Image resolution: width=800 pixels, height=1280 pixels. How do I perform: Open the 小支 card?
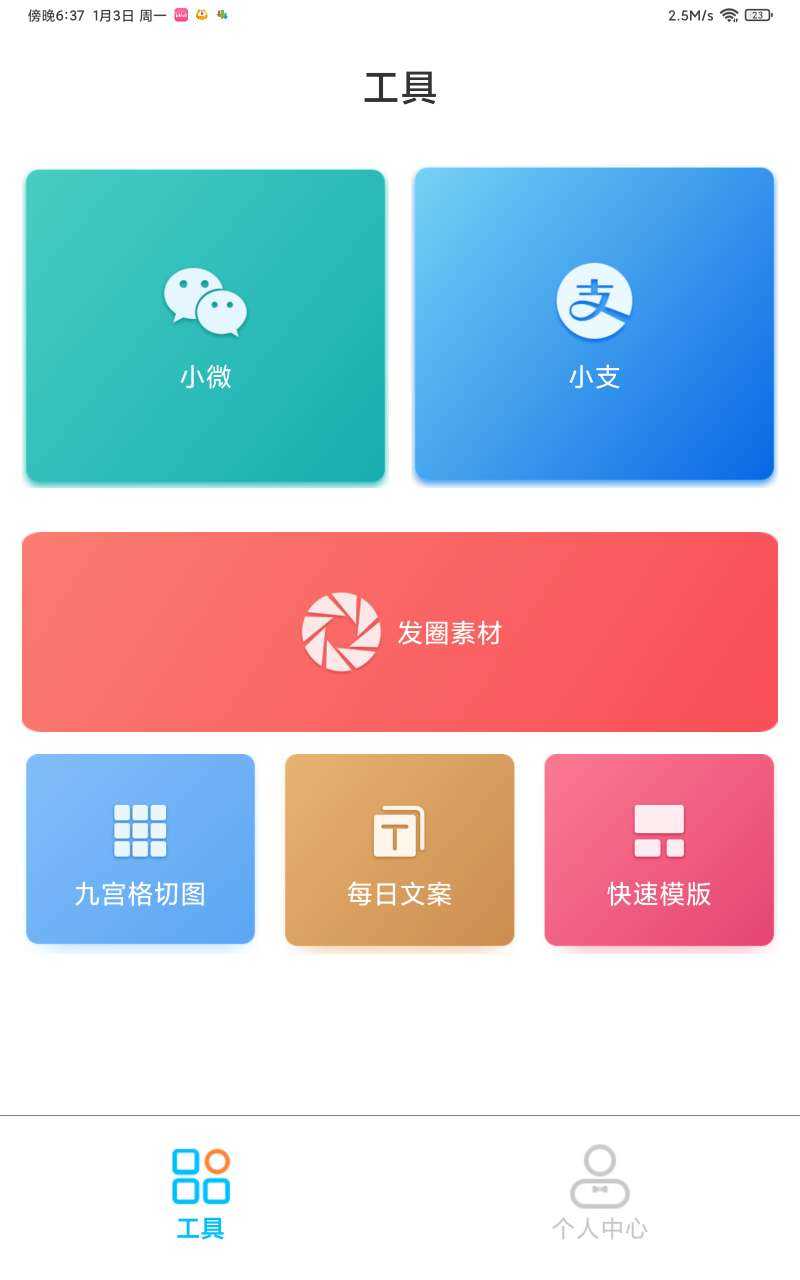click(594, 324)
